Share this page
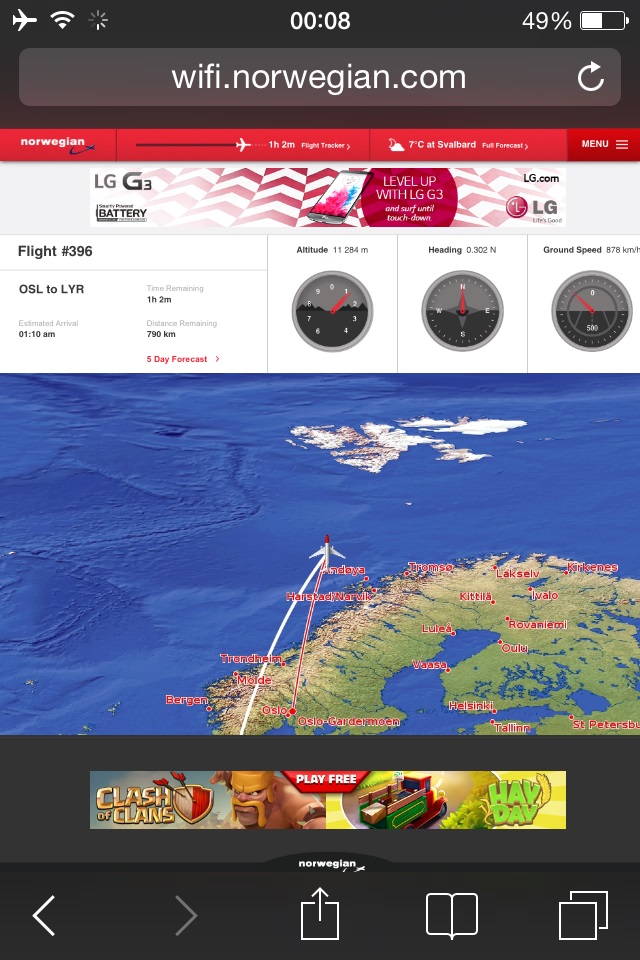Screen dimensions: 640x960 pyautogui.click(x=320, y=913)
